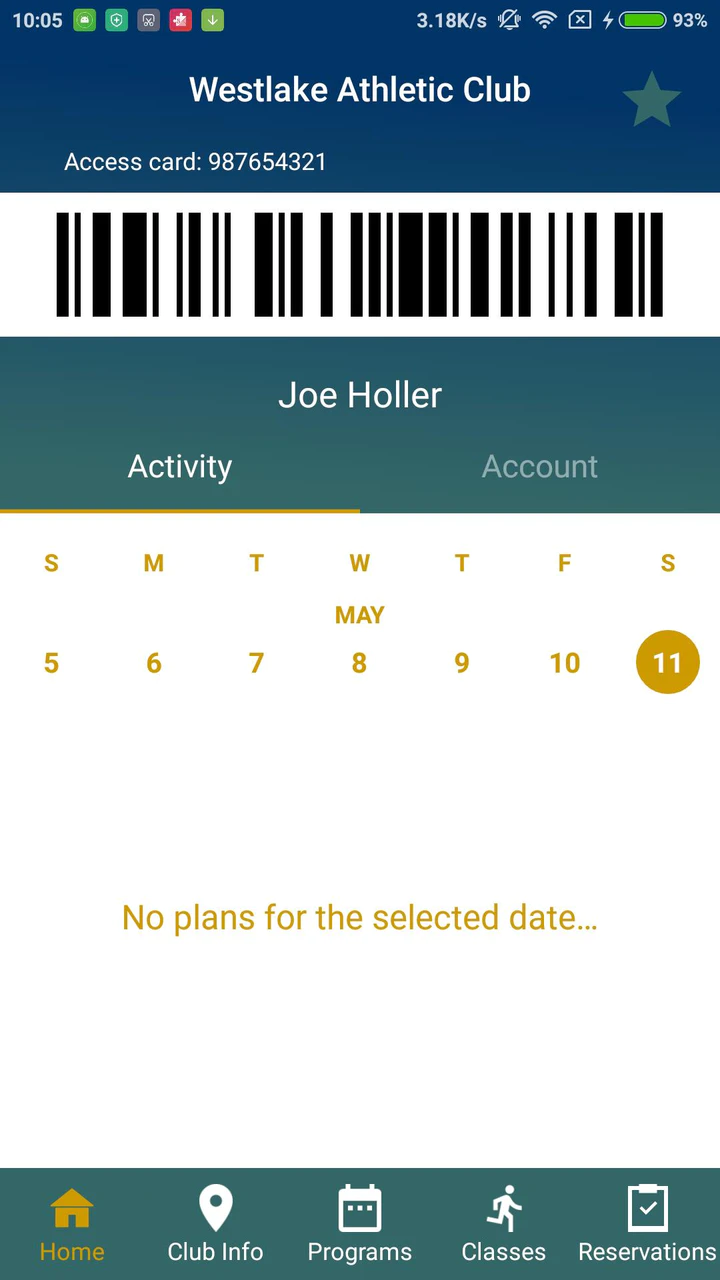
Task: Open the Club Info tab
Action: pyautogui.click(x=215, y=1224)
